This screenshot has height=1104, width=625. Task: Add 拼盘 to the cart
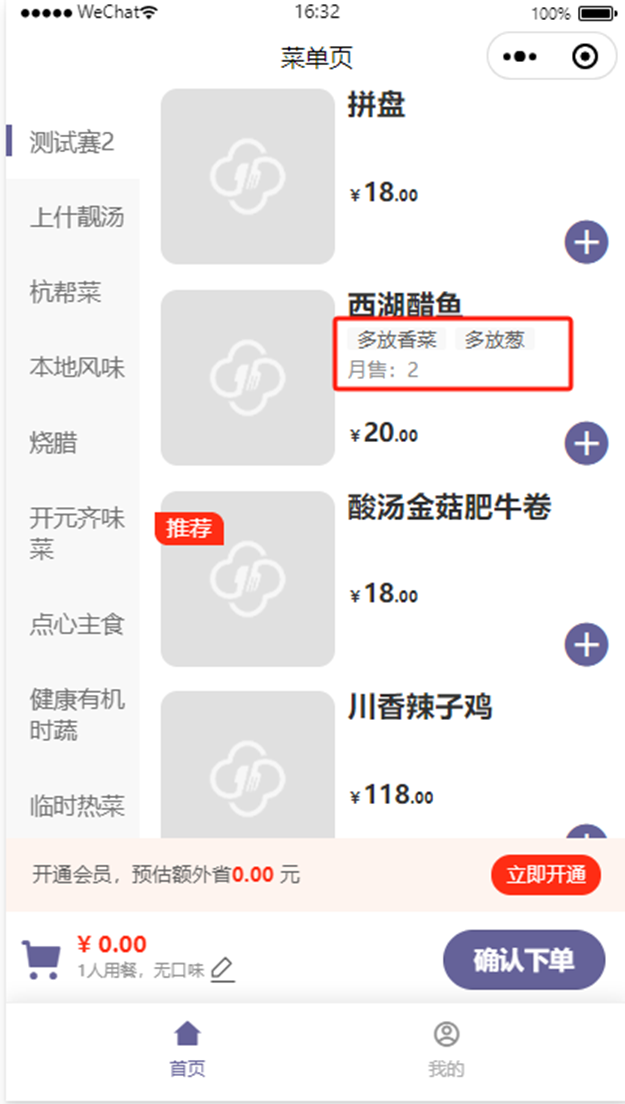[586, 242]
